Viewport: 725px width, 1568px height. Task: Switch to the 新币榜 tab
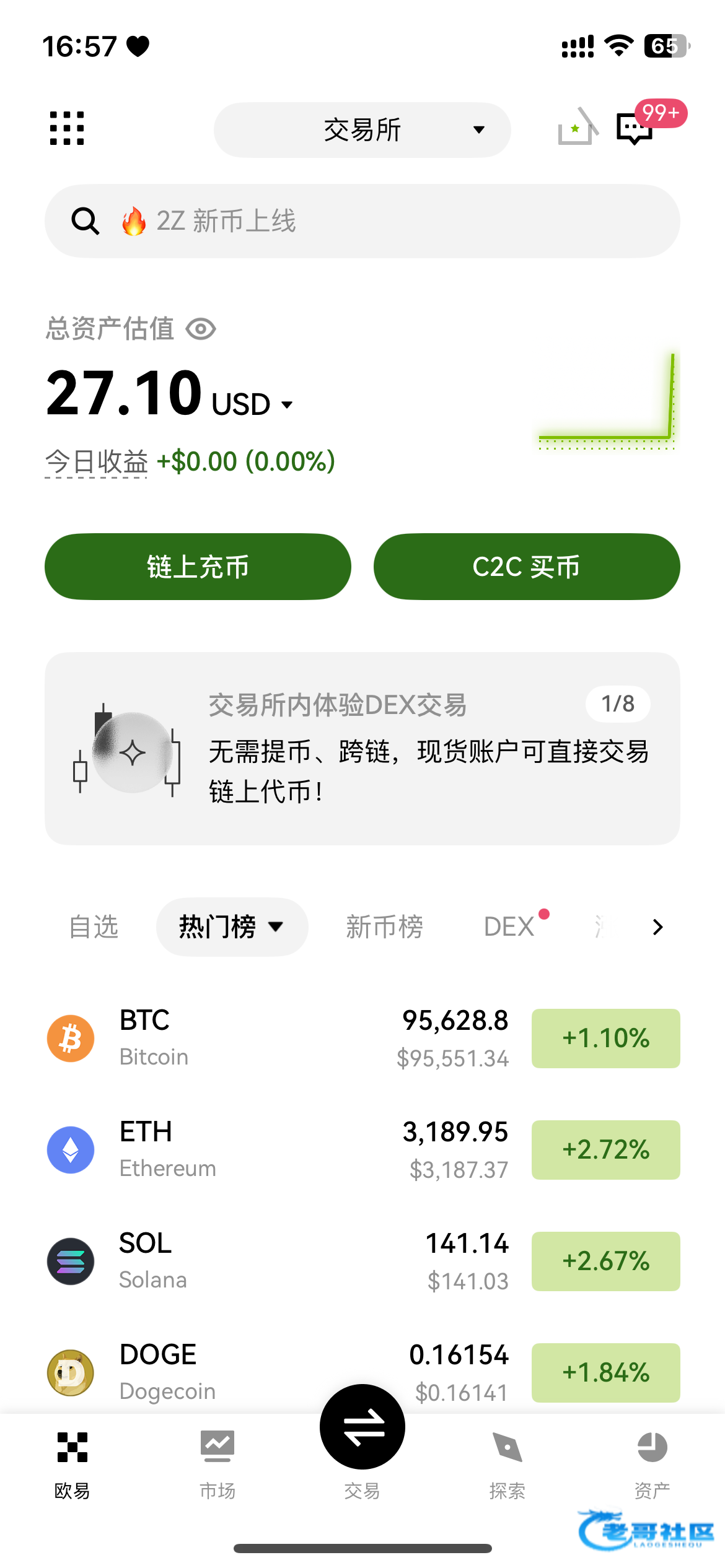384,927
